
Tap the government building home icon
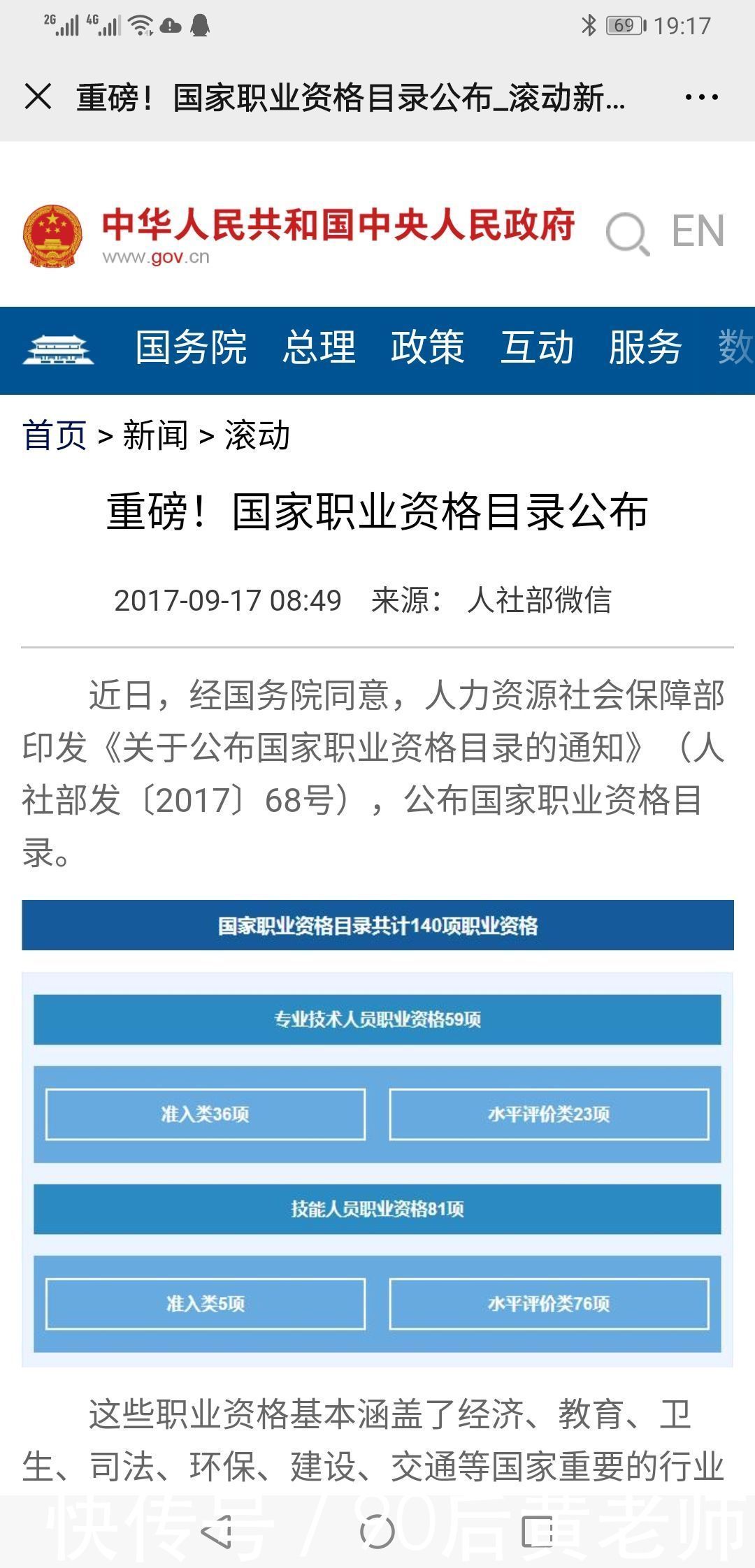point(58,349)
